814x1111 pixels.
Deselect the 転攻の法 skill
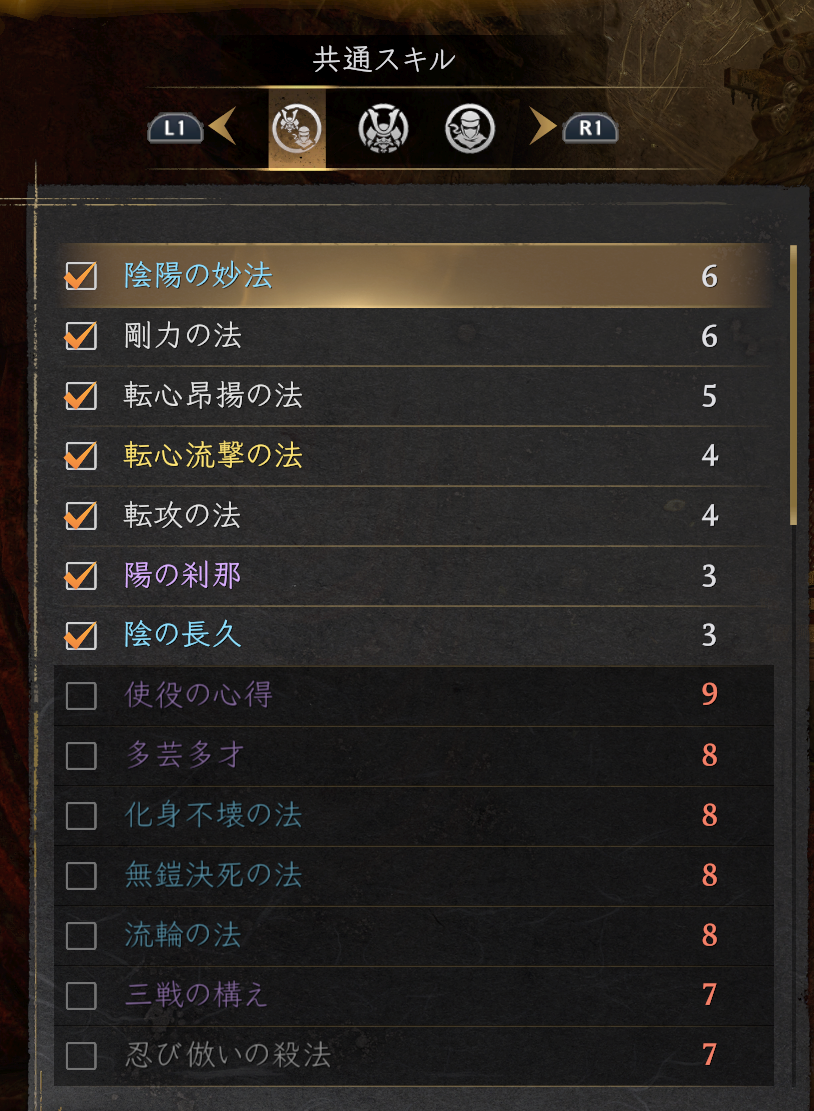click(81, 516)
